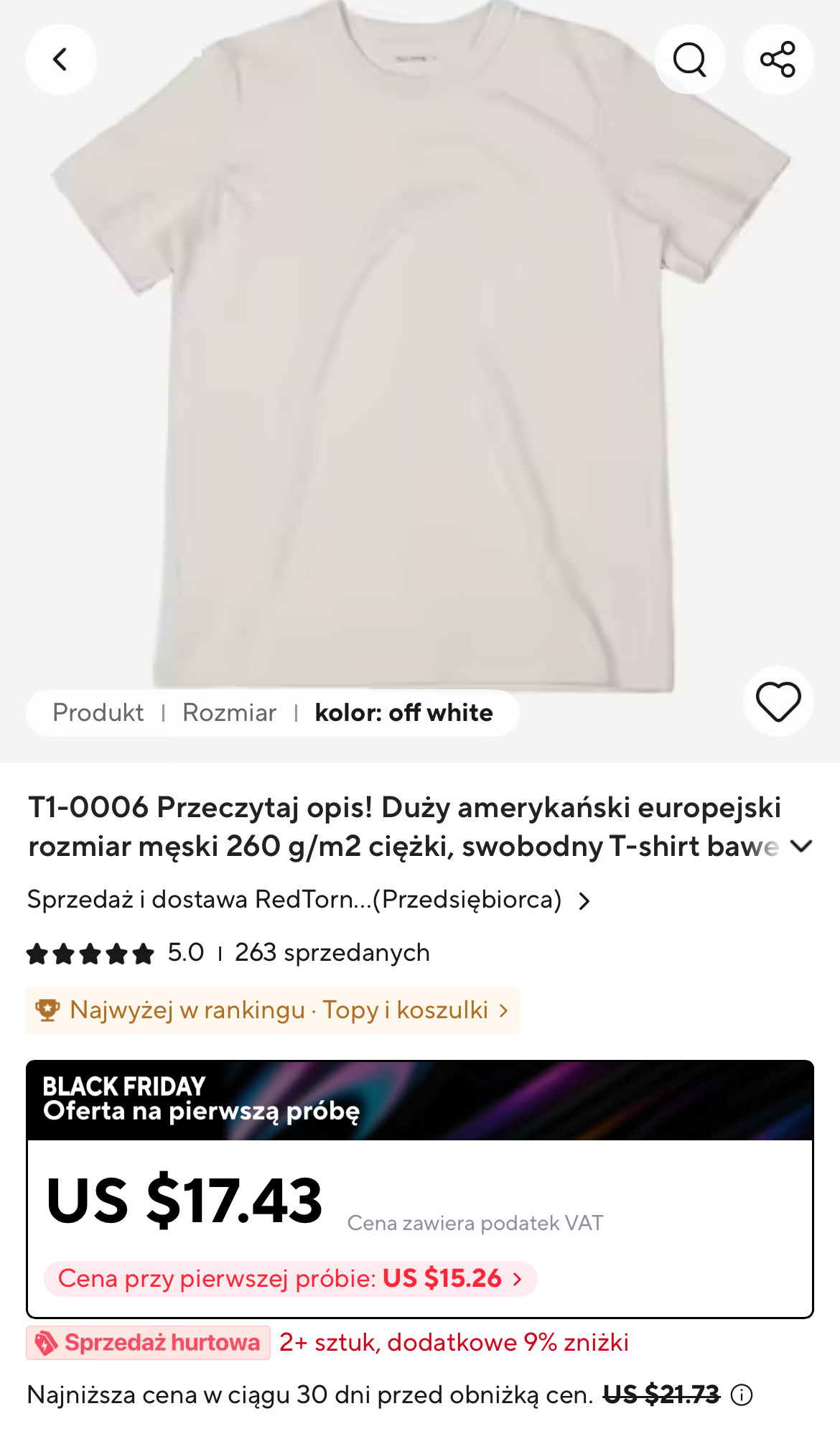
Task: Go back to the previous page
Action: 61,60
